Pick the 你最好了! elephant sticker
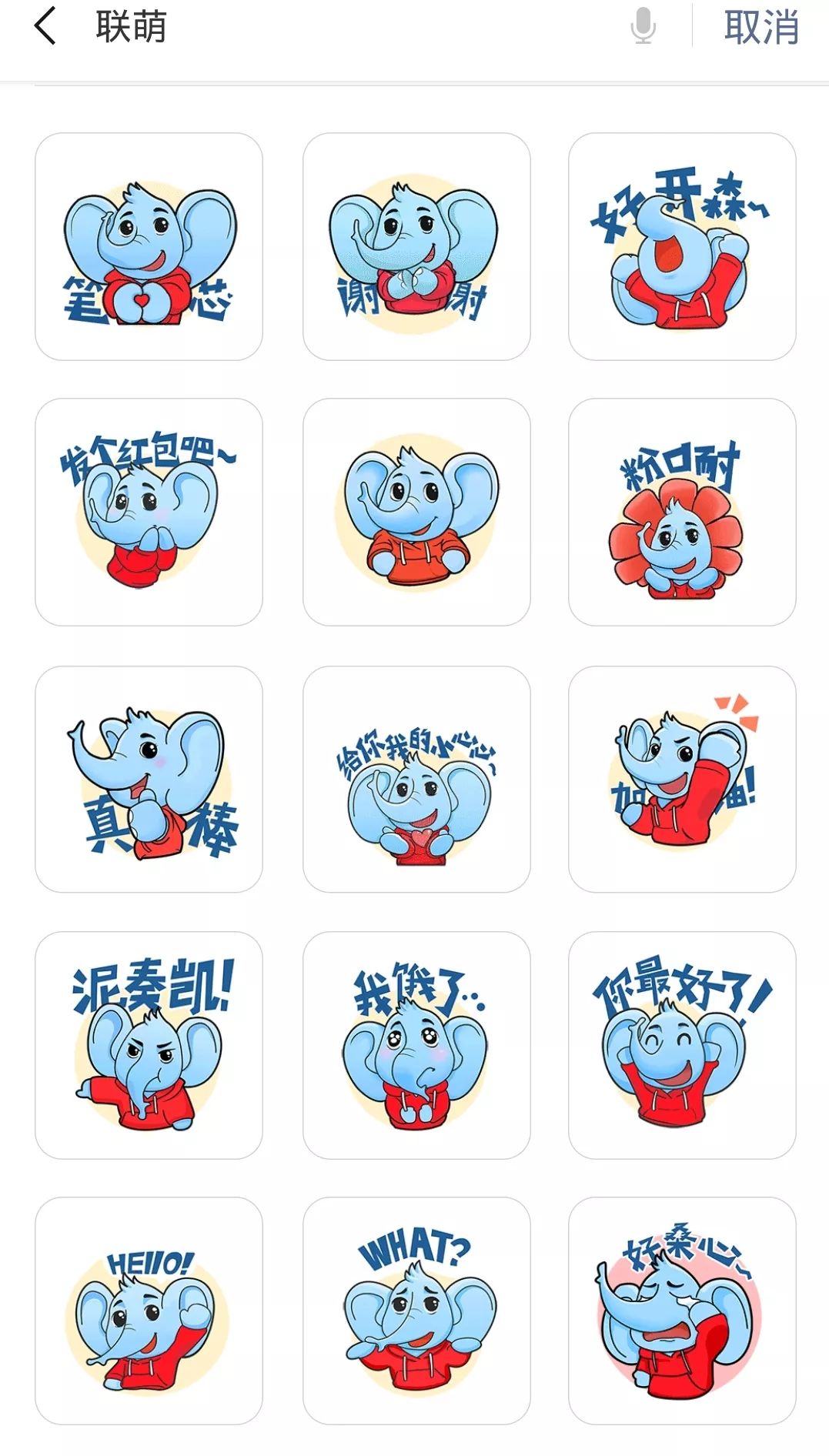 [x=682, y=1045]
